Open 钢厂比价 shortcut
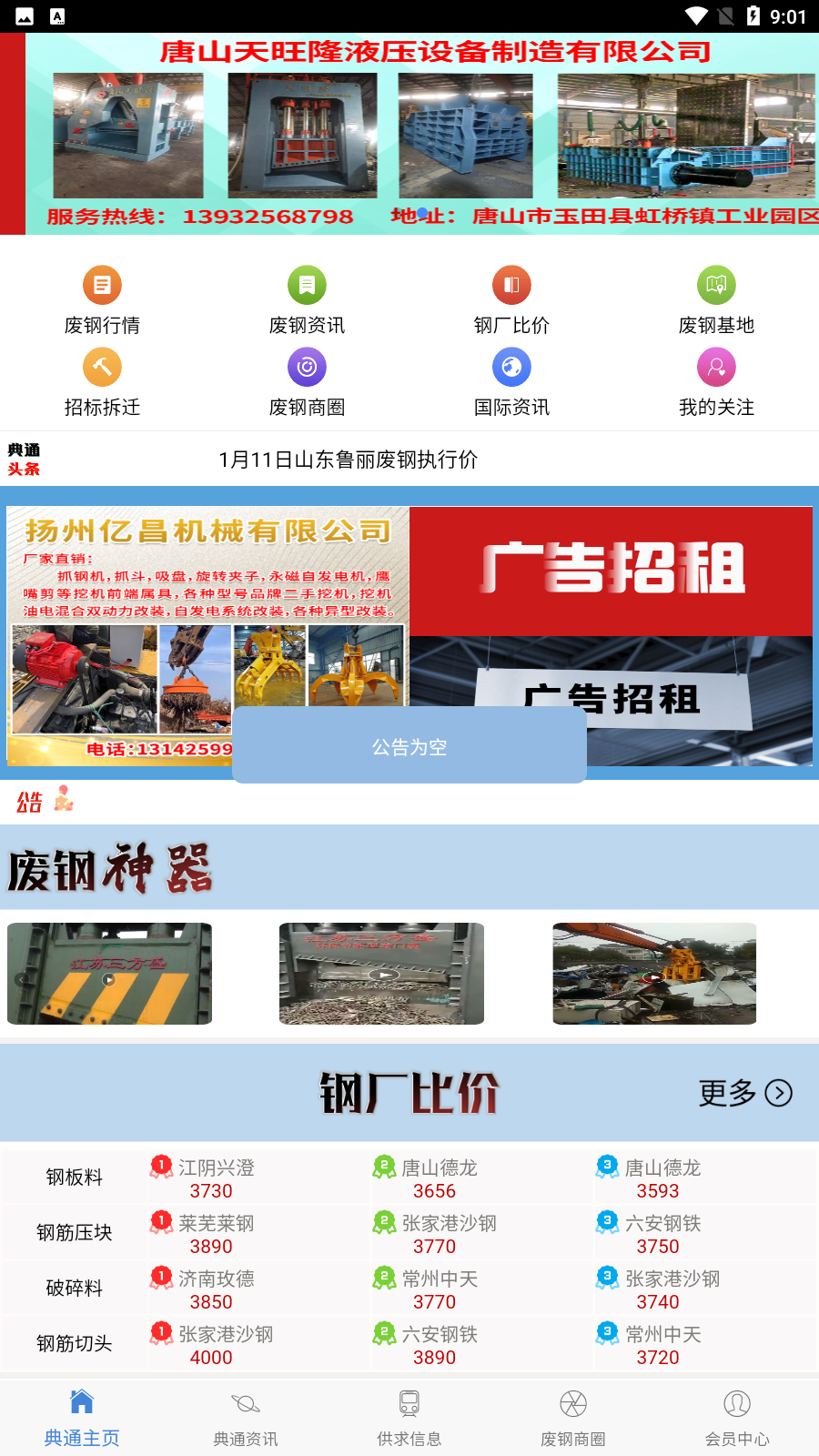This screenshot has height=1456, width=819. 511,300
